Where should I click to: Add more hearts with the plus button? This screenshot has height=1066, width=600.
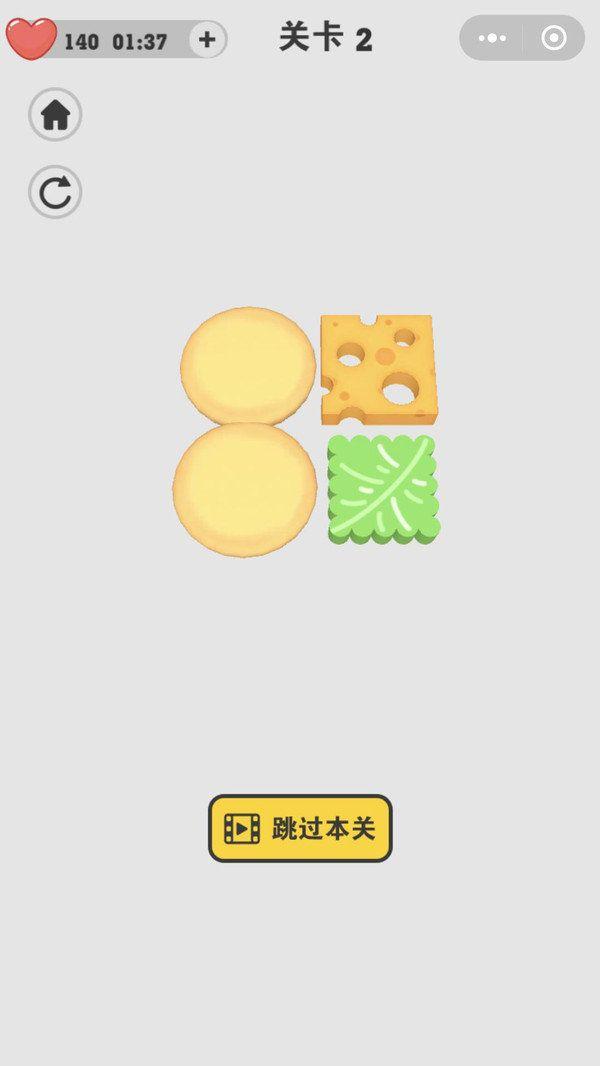click(207, 40)
